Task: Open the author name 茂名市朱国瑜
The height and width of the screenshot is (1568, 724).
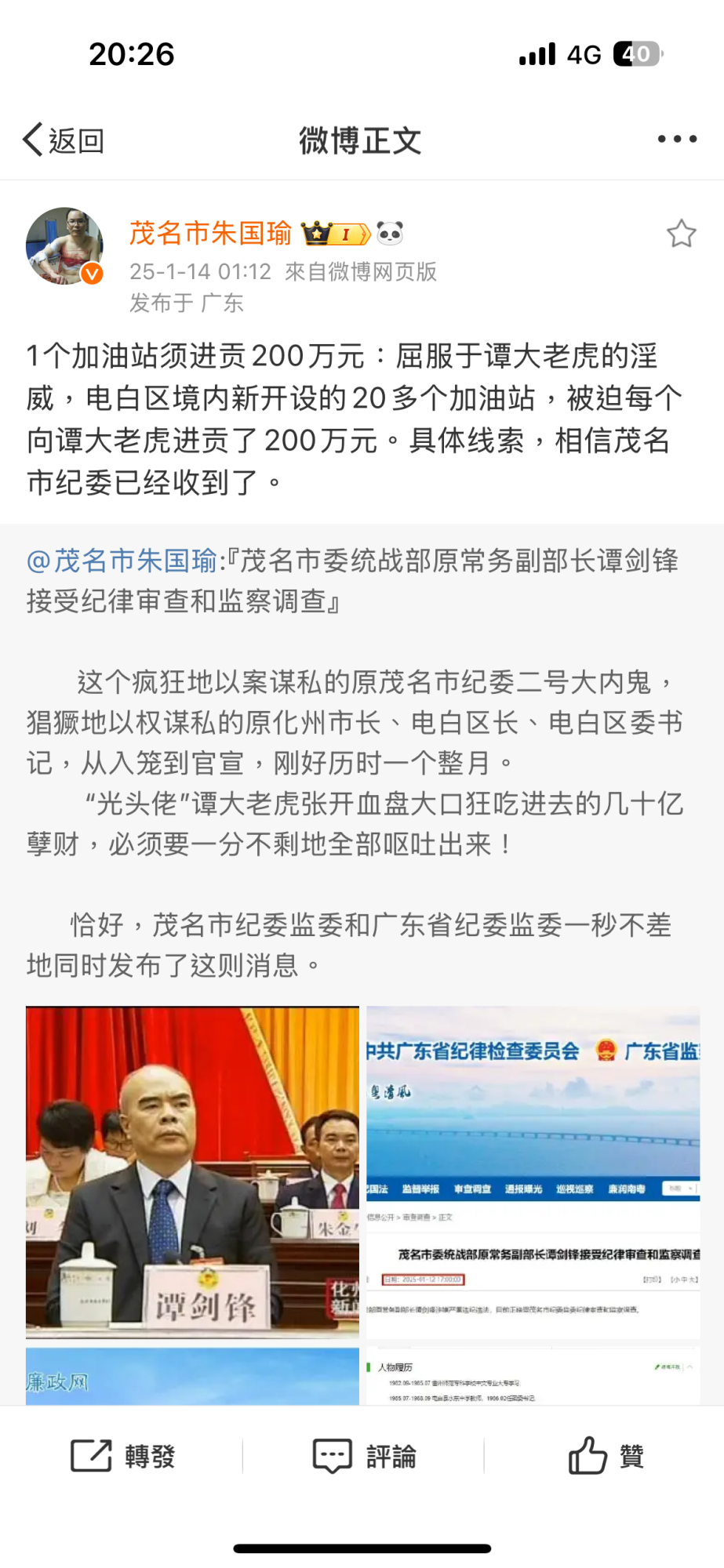Action: (210, 233)
